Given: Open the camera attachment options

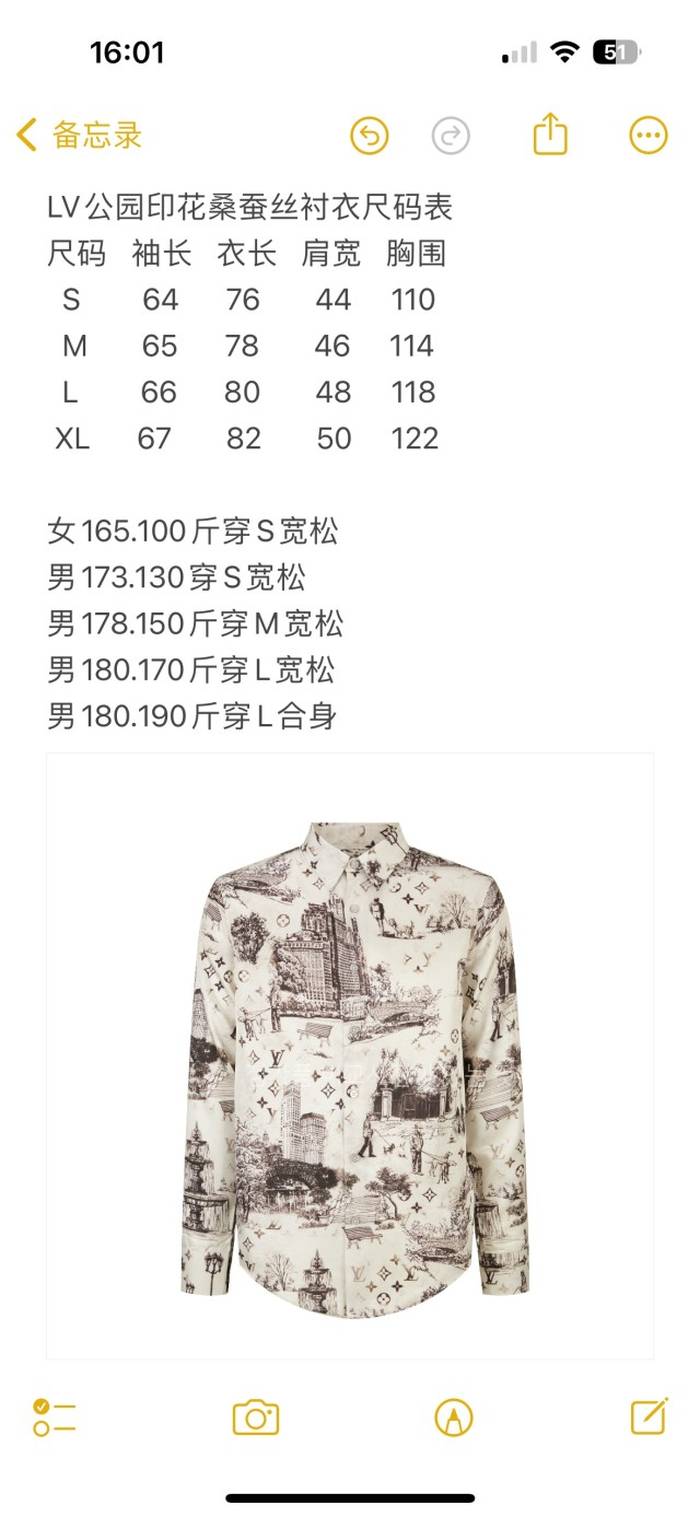Looking at the screenshot, I should coord(255,1417).
